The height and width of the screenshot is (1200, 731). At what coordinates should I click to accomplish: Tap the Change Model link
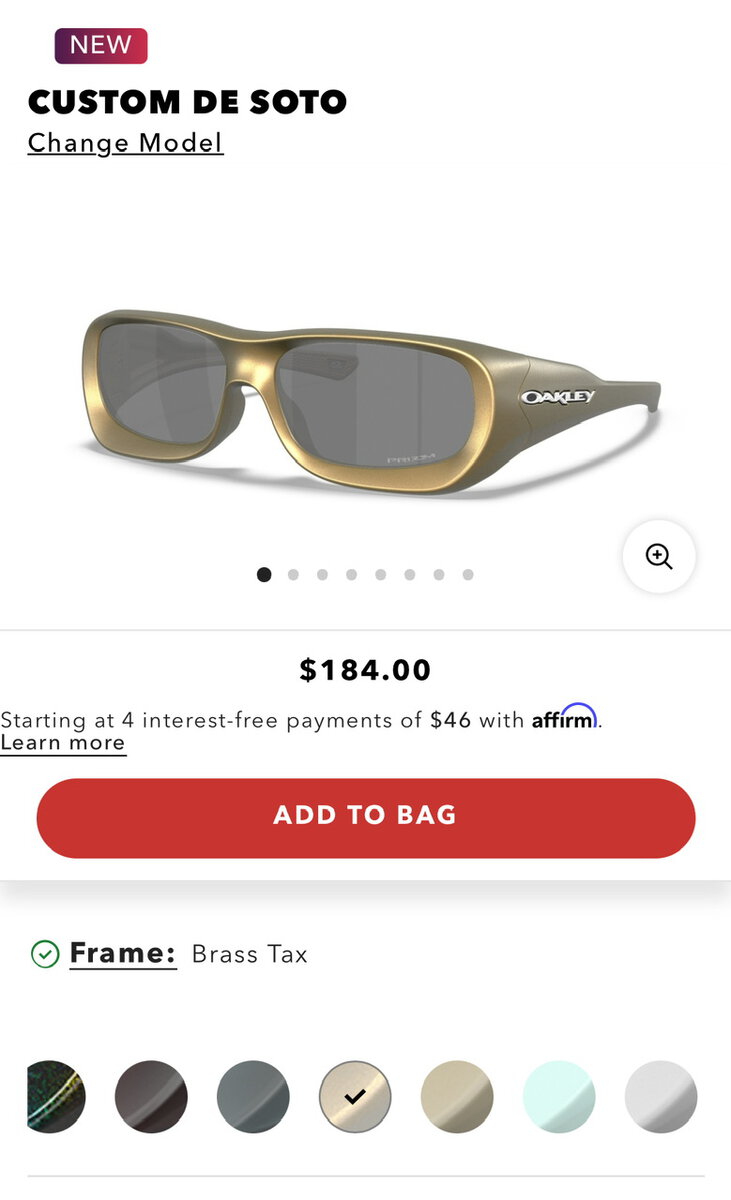[125, 143]
